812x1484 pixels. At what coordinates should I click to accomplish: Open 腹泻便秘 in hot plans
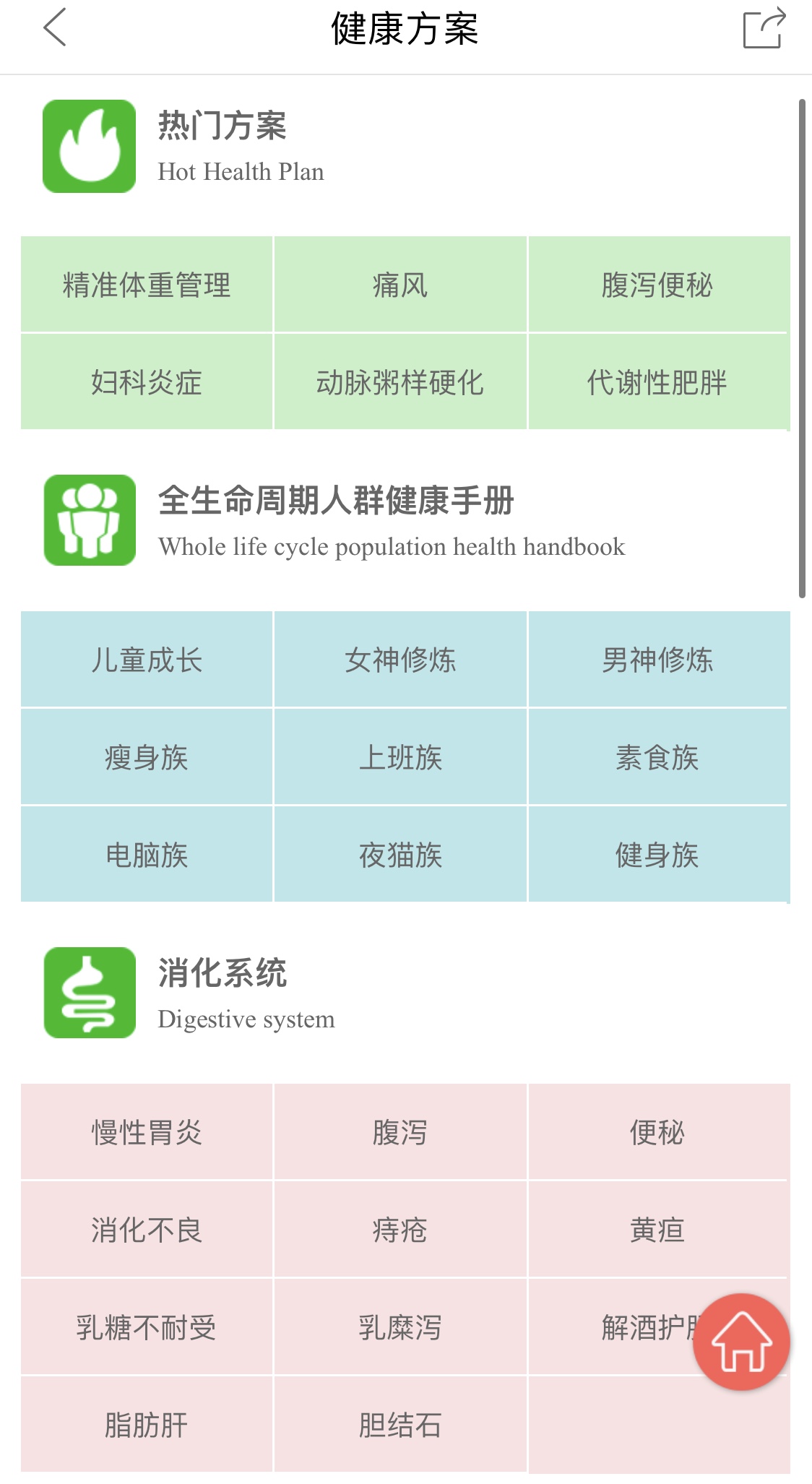(x=657, y=285)
